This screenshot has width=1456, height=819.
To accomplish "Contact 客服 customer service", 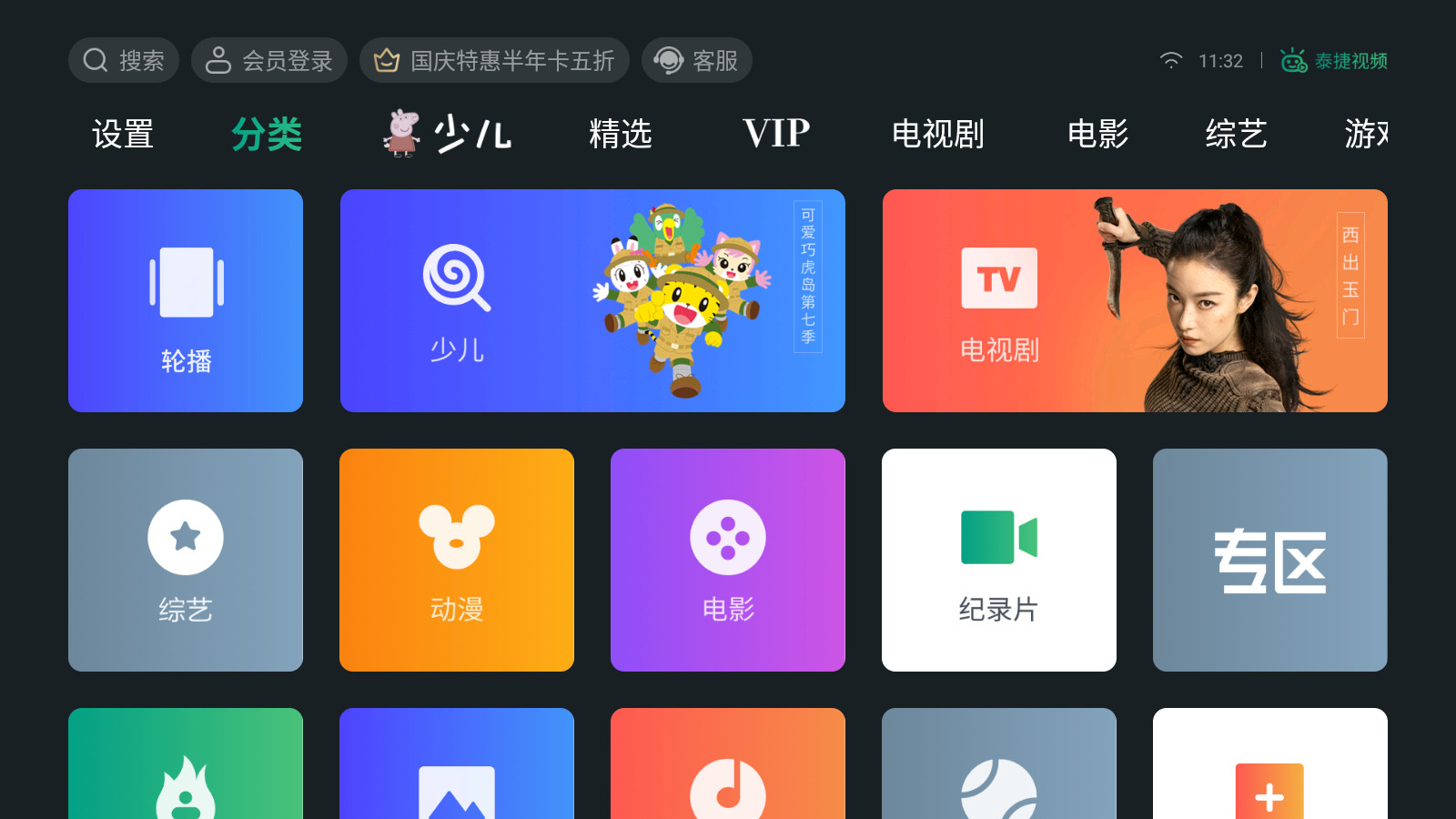I will 697,61.
